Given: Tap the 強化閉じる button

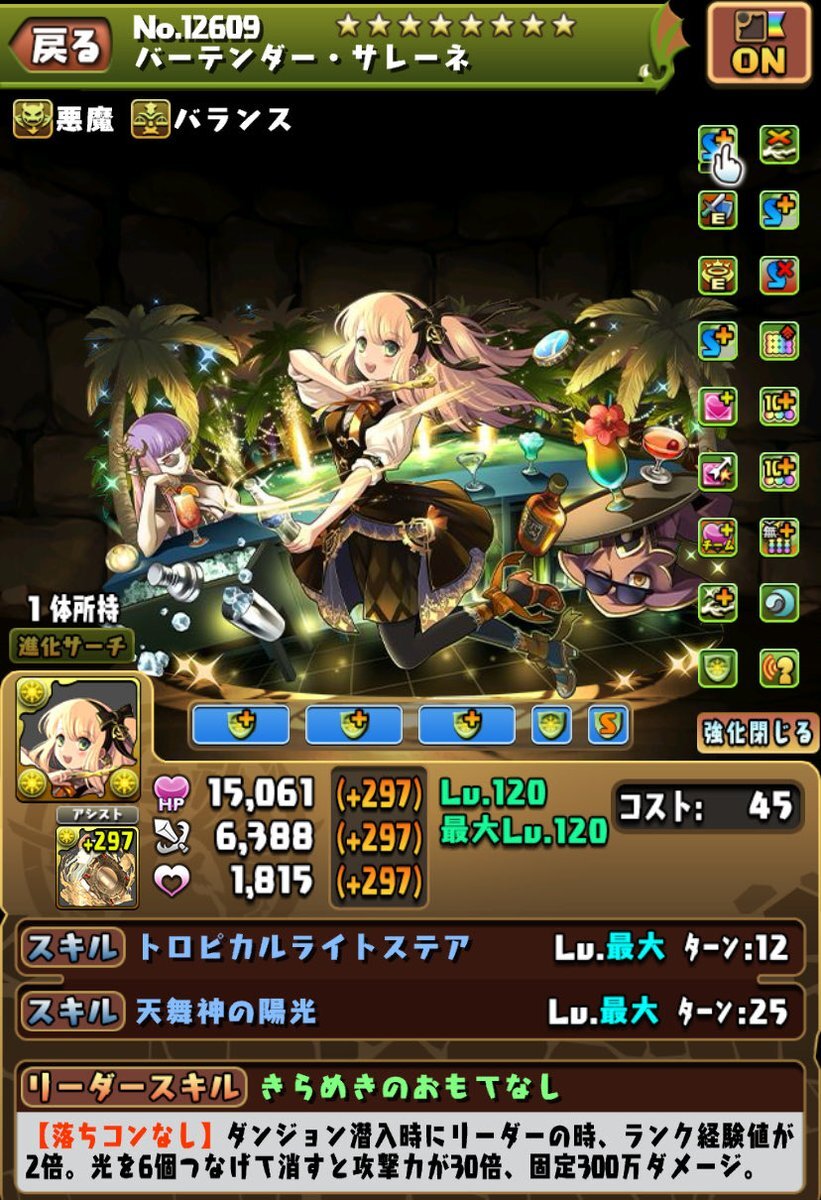Looking at the screenshot, I should pyautogui.click(x=756, y=733).
